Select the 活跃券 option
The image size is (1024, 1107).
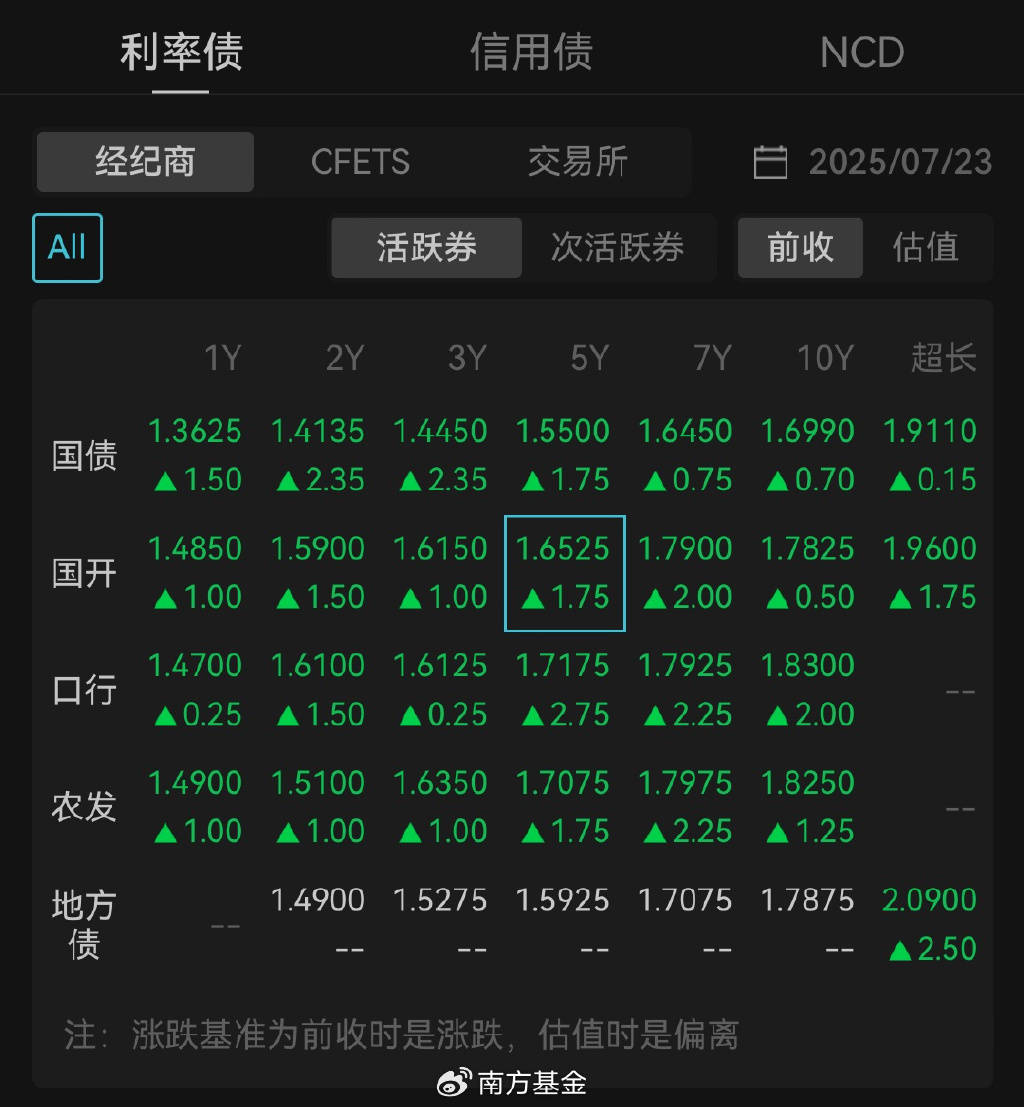[425, 247]
